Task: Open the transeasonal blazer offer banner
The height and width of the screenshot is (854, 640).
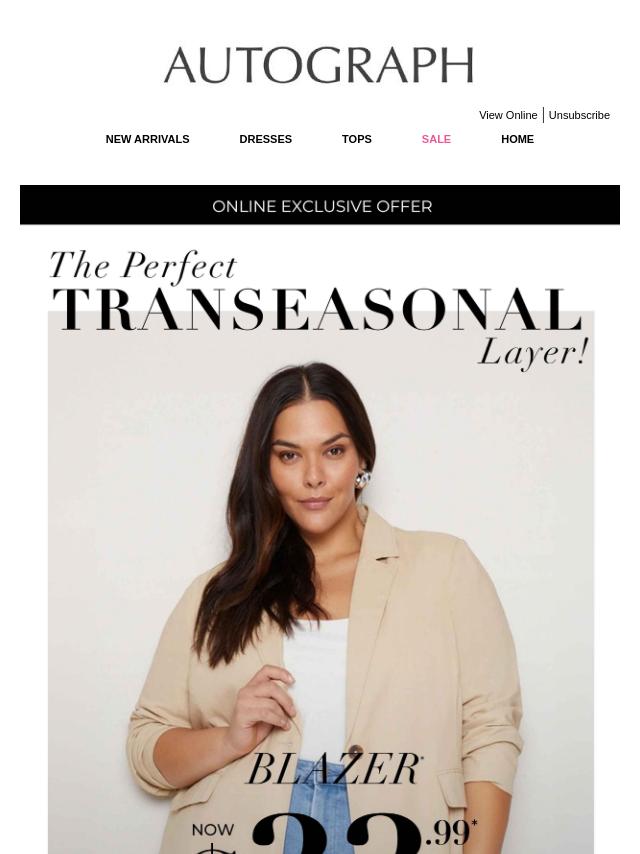Action: (320, 540)
